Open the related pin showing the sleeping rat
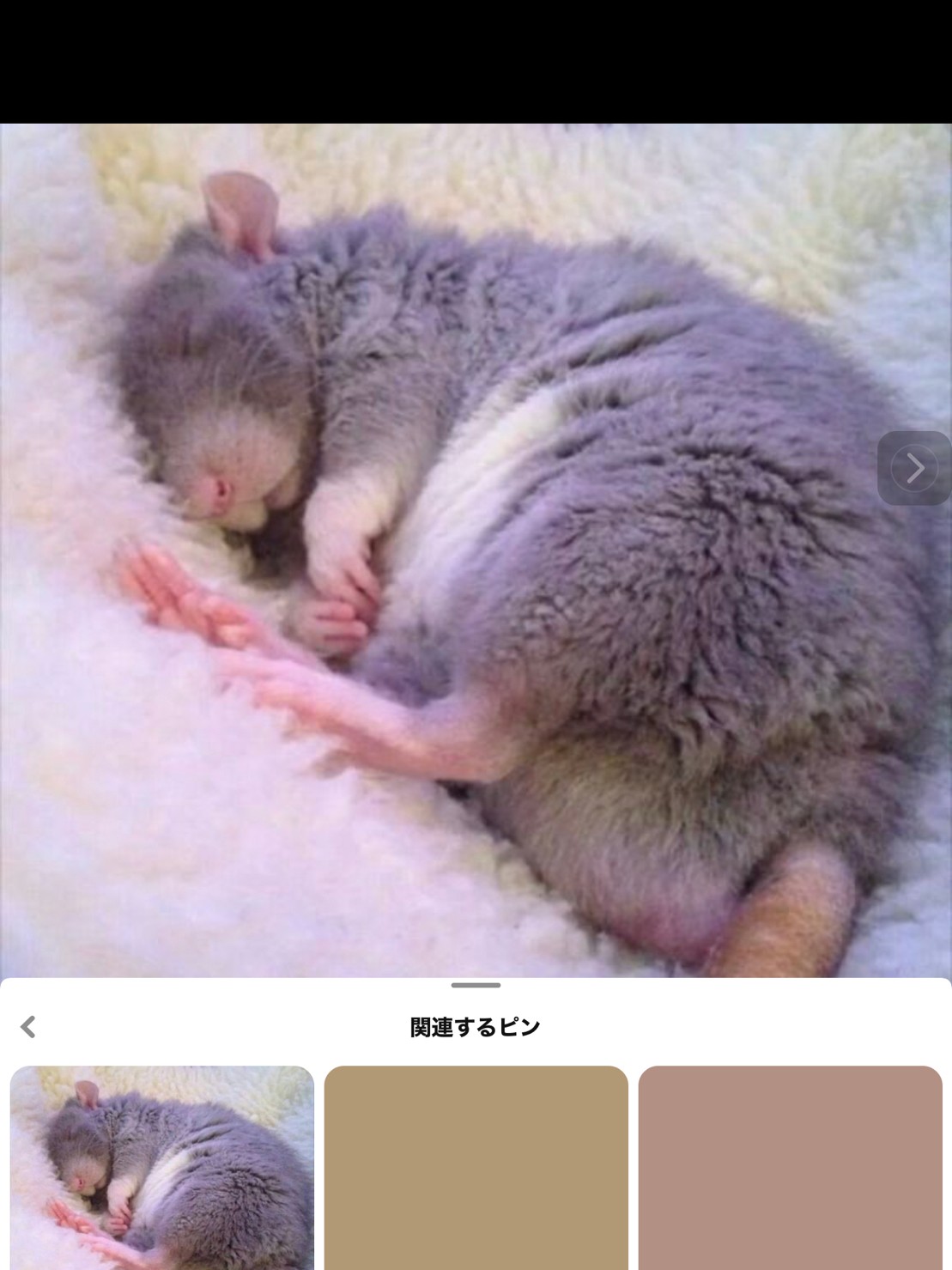 pyautogui.click(x=162, y=1168)
